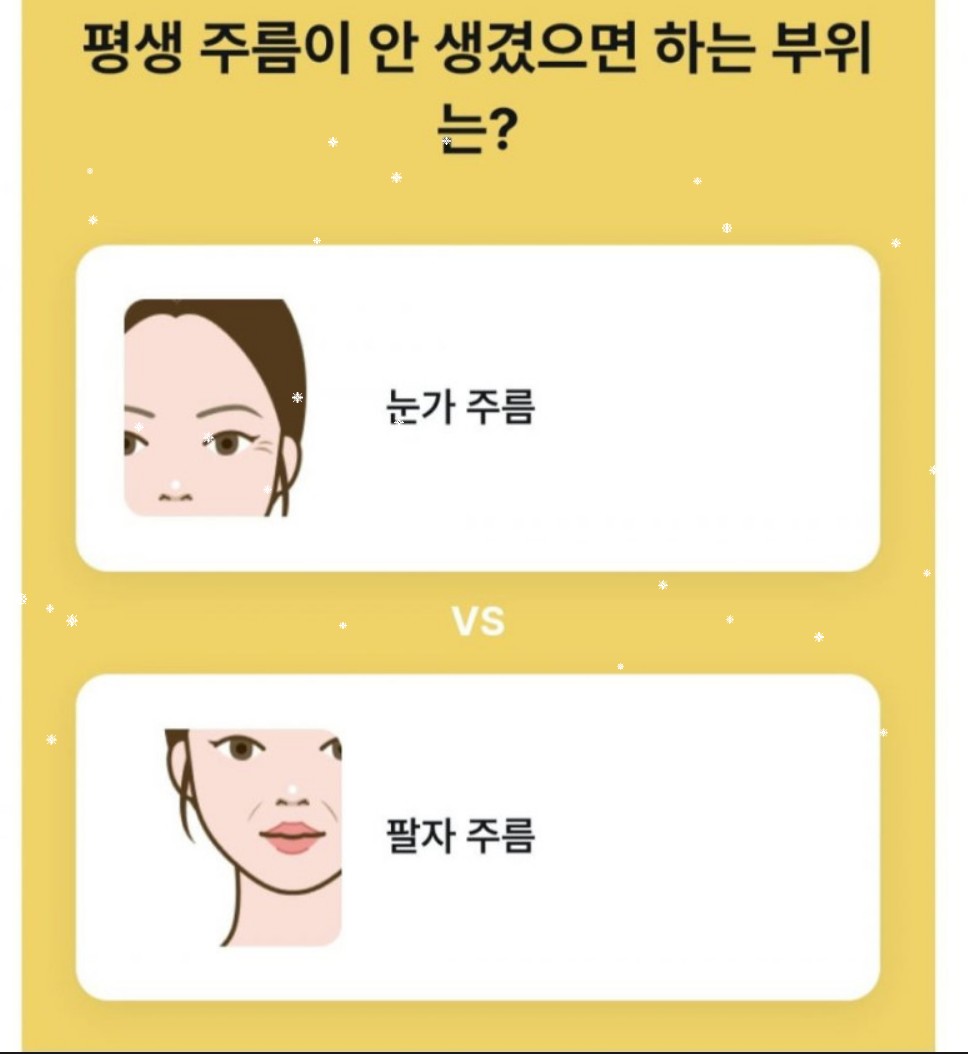Viewport: 968px width, 1054px height.
Task: Select the 팔자 주름 option card
Action: 478,836
